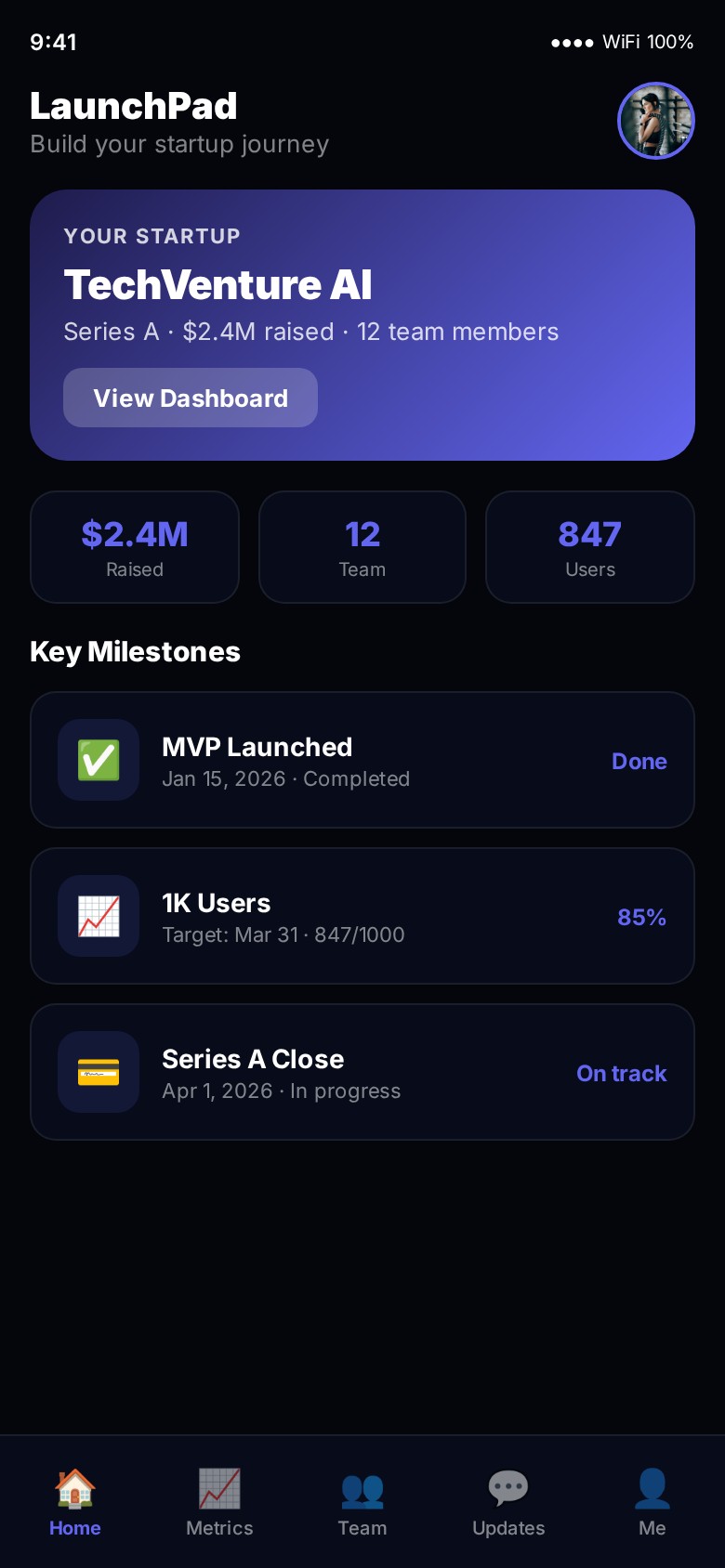This screenshot has width=725, height=1568.
Task: Open the Me tab
Action: pos(652,1503)
